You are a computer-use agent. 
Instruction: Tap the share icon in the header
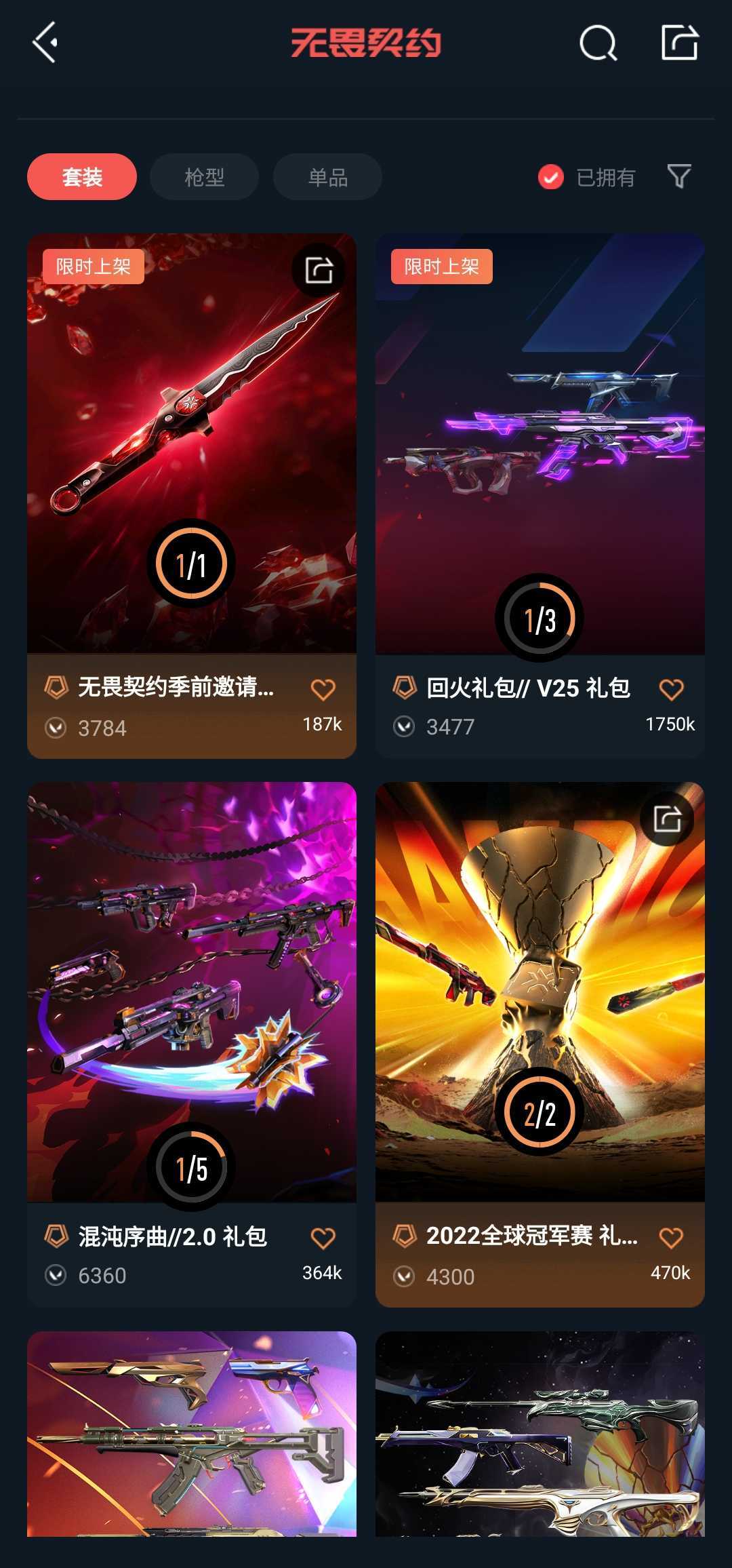[680, 43]
